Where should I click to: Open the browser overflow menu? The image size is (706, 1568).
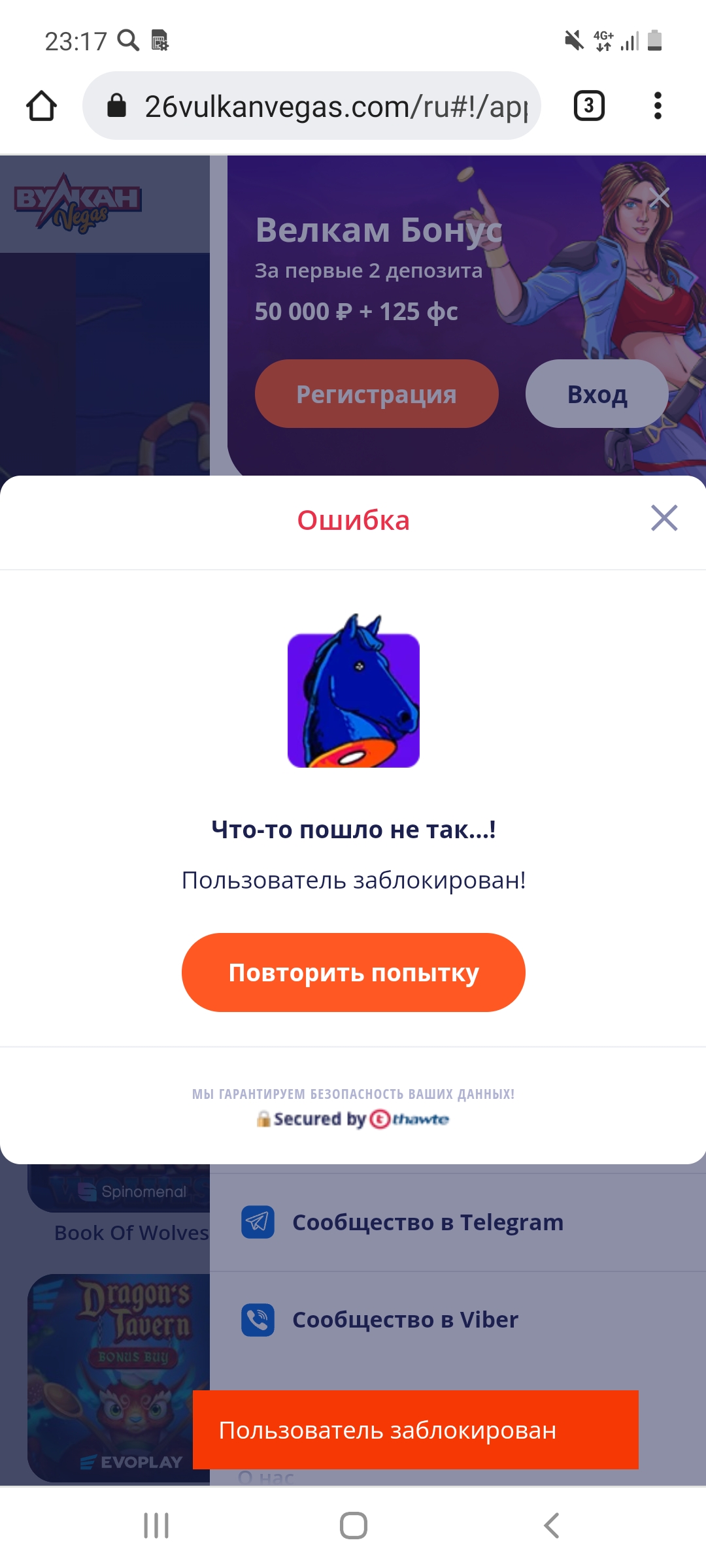(657, 106)
